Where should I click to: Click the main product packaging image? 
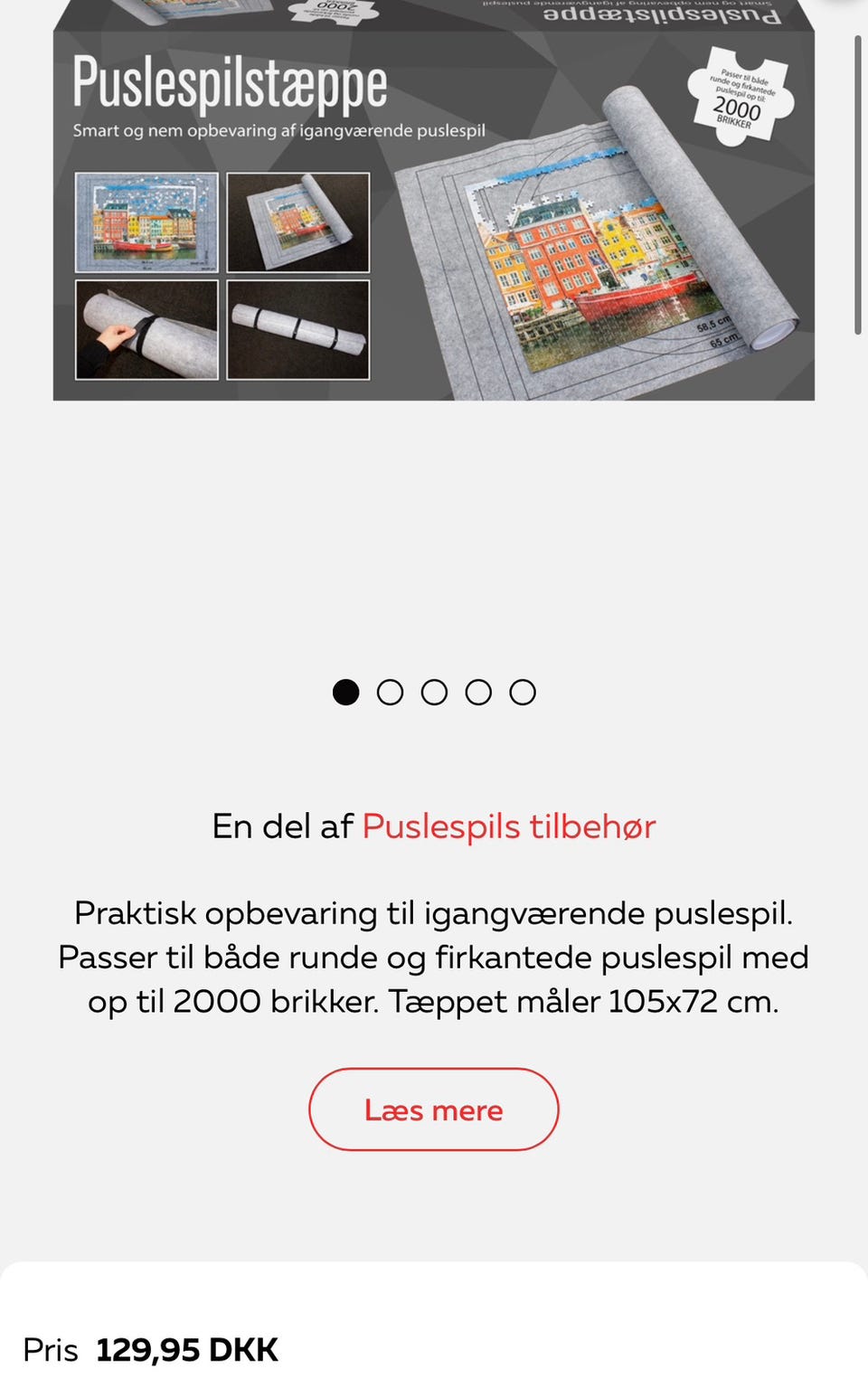434,203
